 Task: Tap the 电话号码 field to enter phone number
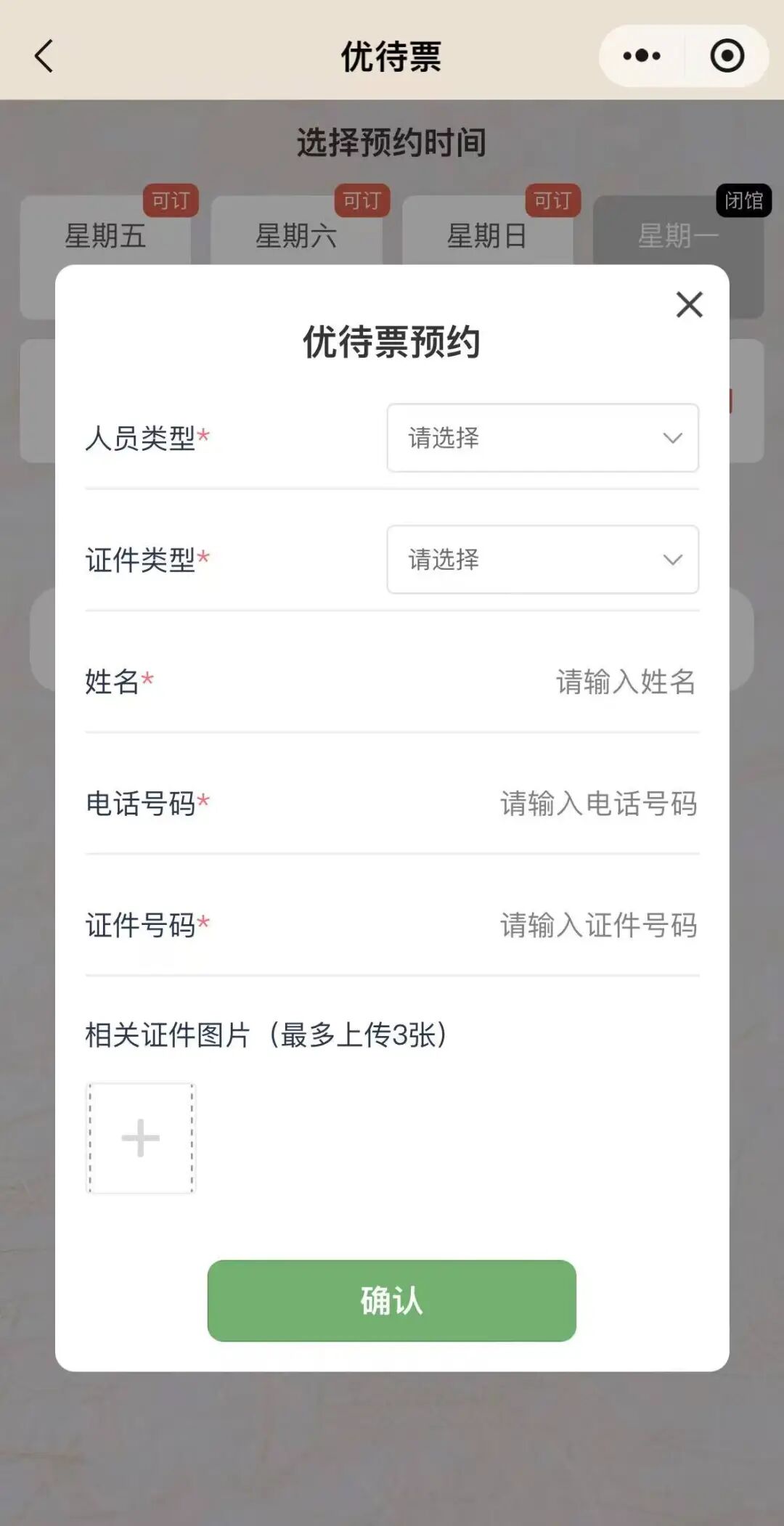pos(599,804)
